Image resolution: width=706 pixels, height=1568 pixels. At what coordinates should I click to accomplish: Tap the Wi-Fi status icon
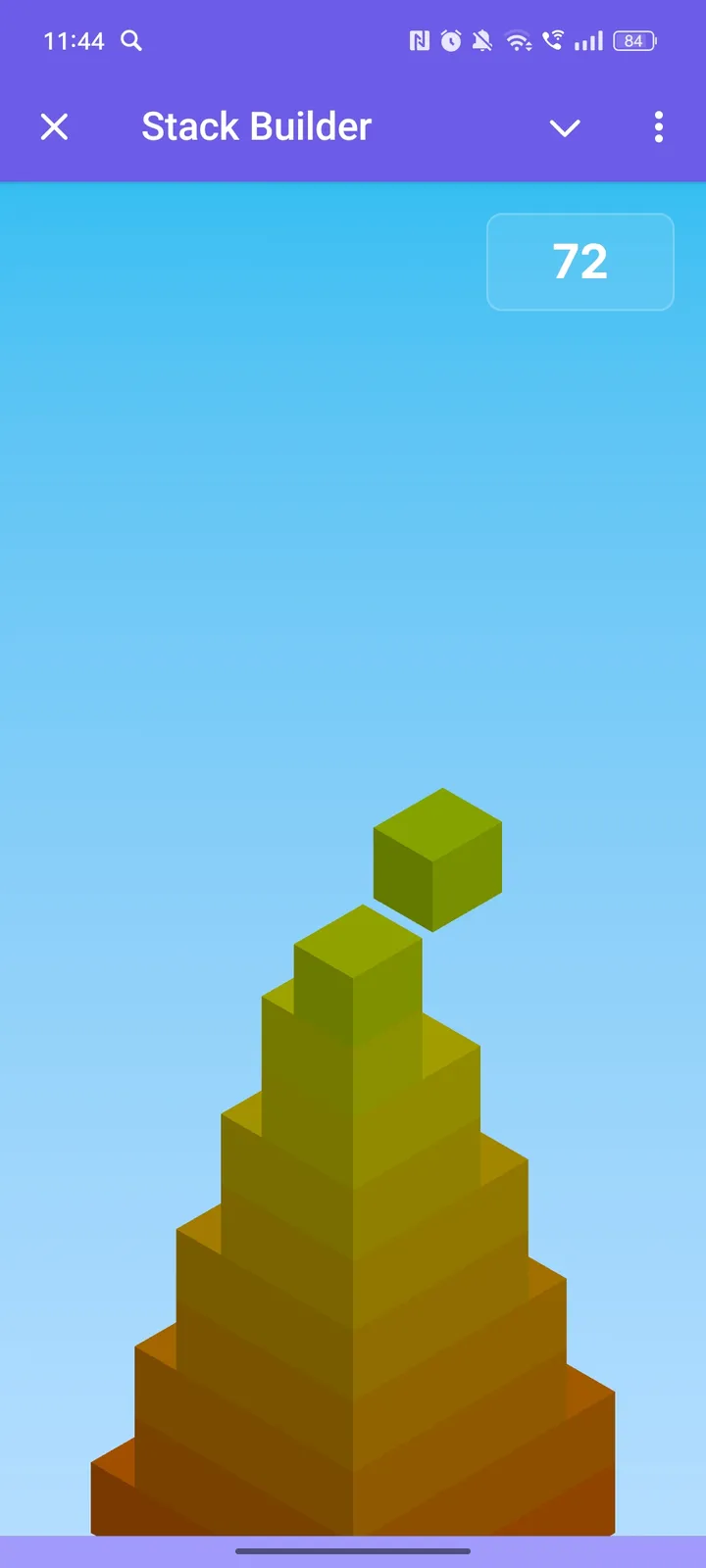pyautogui.click(x=518, y=40)
